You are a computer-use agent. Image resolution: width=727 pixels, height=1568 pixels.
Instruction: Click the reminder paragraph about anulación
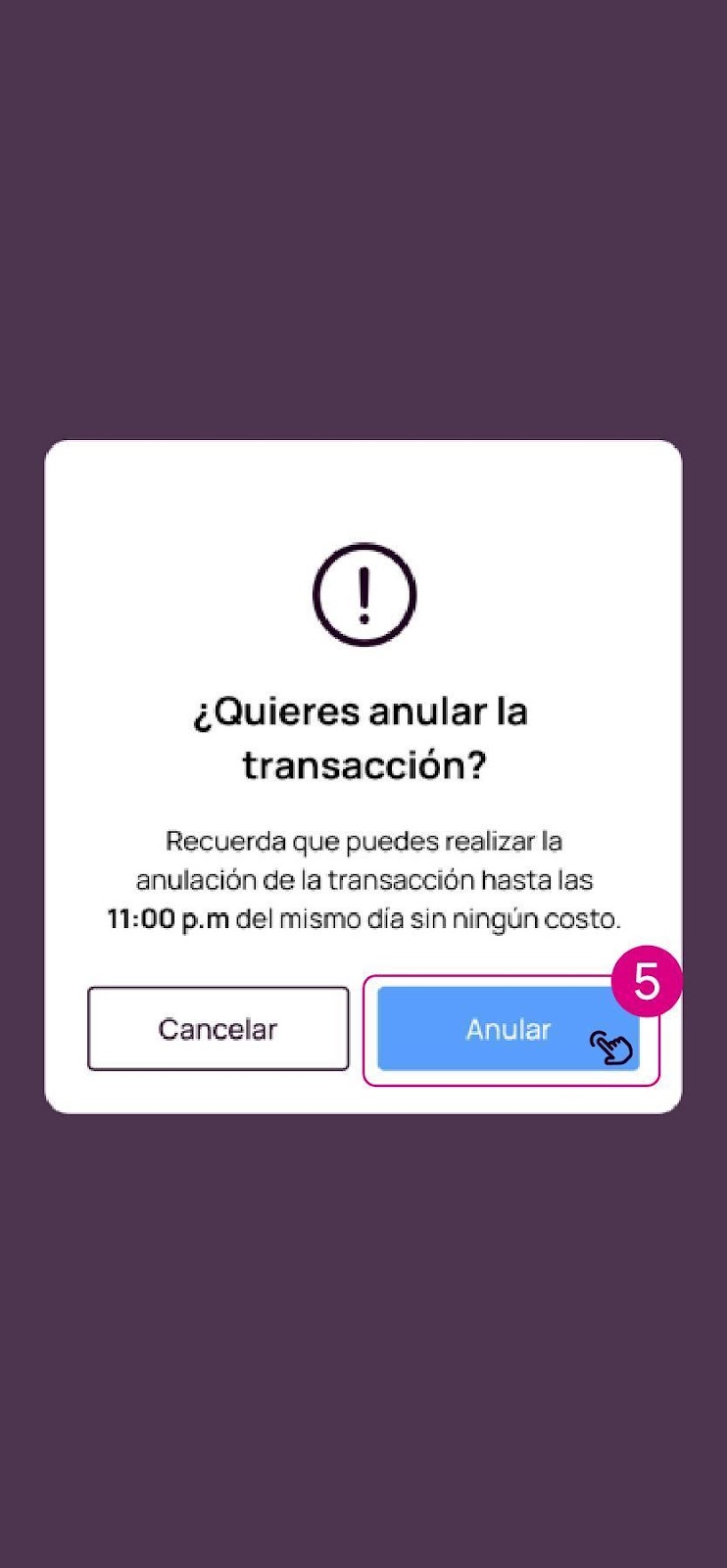tap(363, 879)
